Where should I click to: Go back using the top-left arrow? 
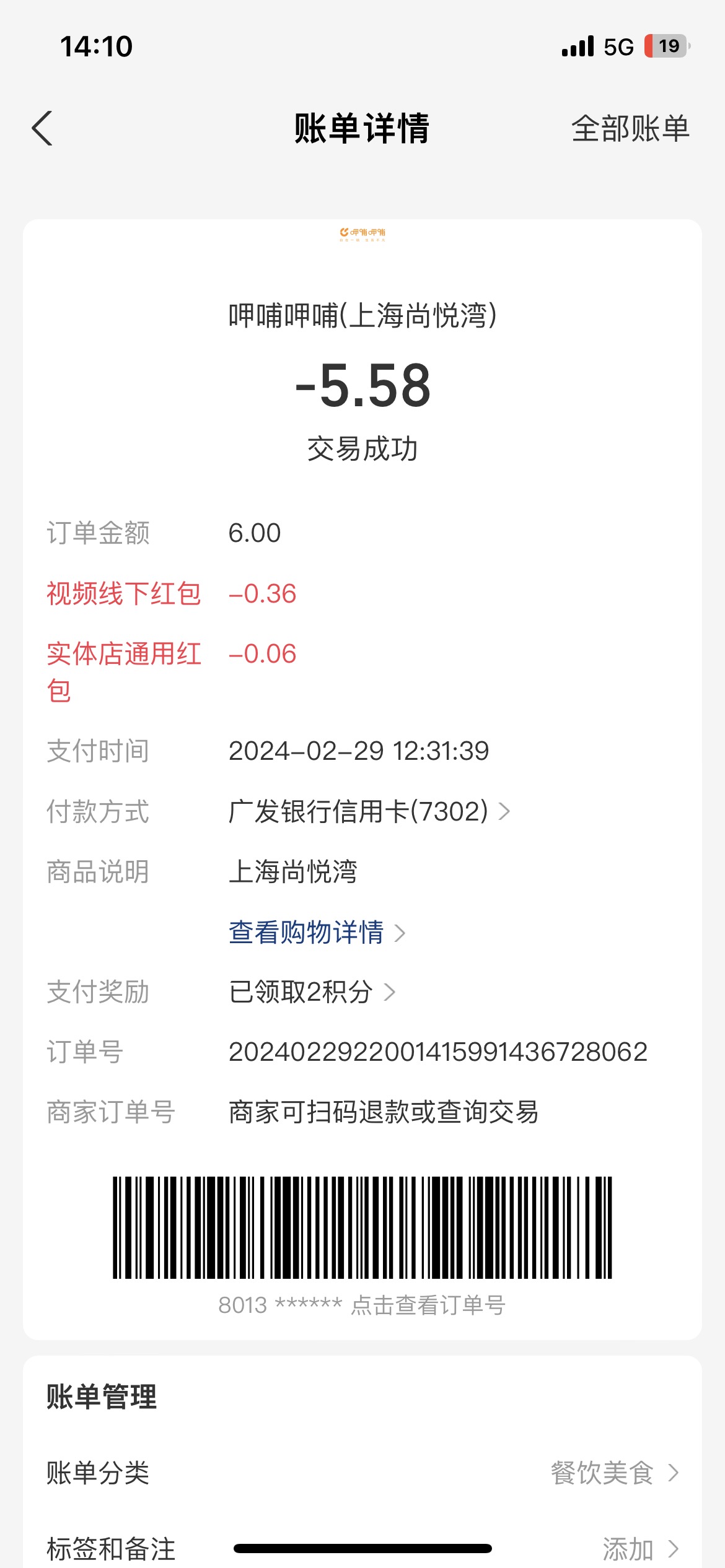(42, 129)
